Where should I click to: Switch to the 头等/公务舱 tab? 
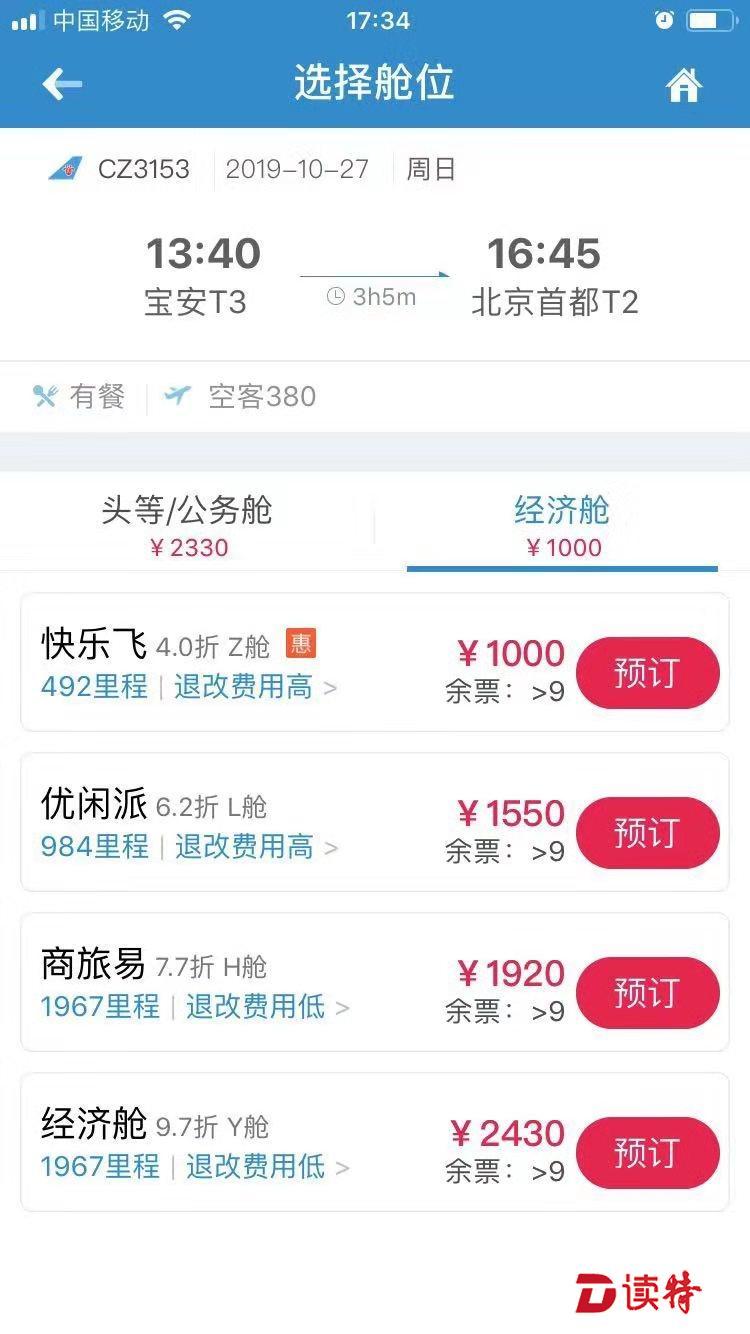click(x=187, y=526)
